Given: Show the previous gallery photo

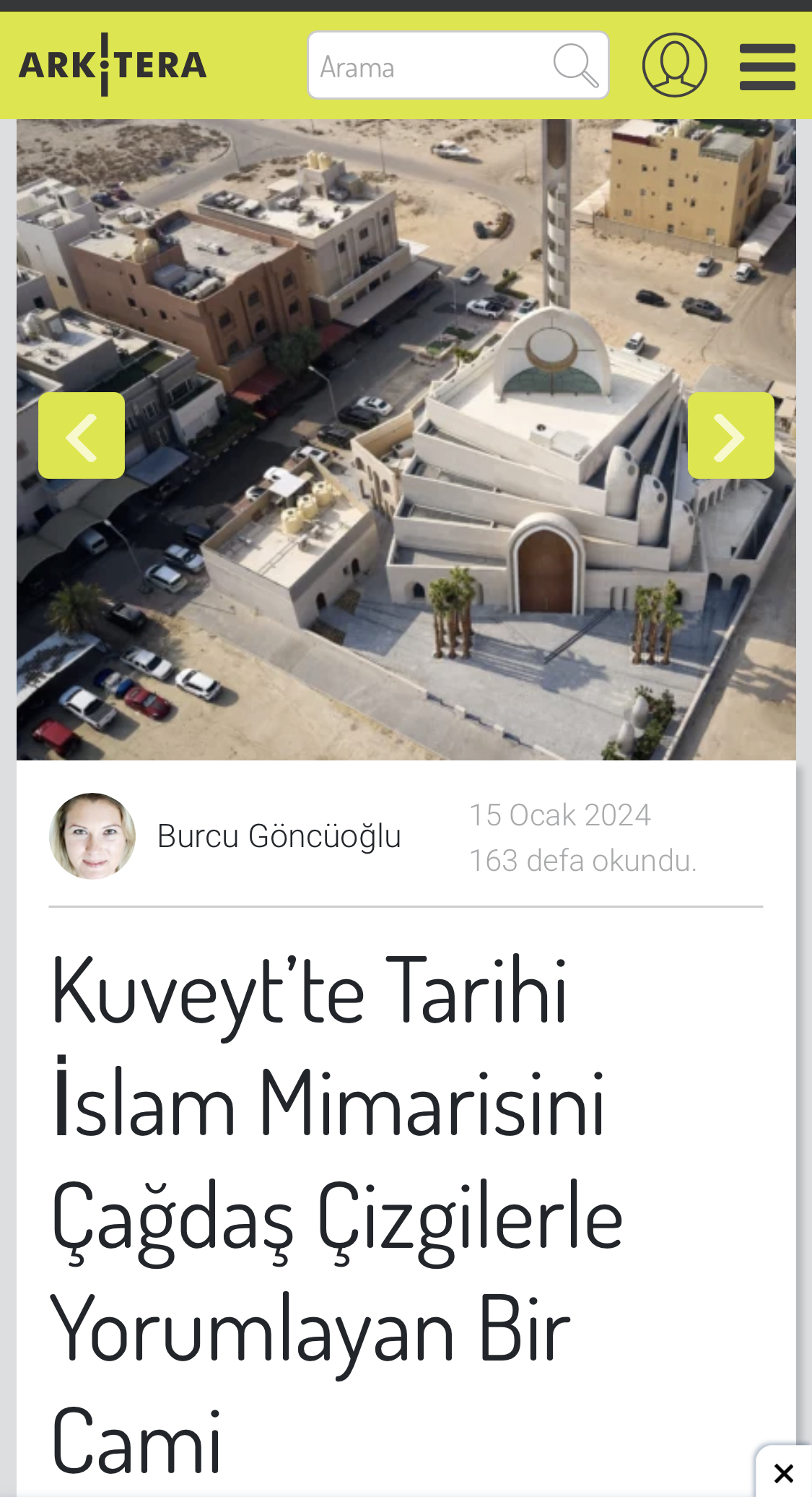Looking at the screenshot, I should point(82,435).
